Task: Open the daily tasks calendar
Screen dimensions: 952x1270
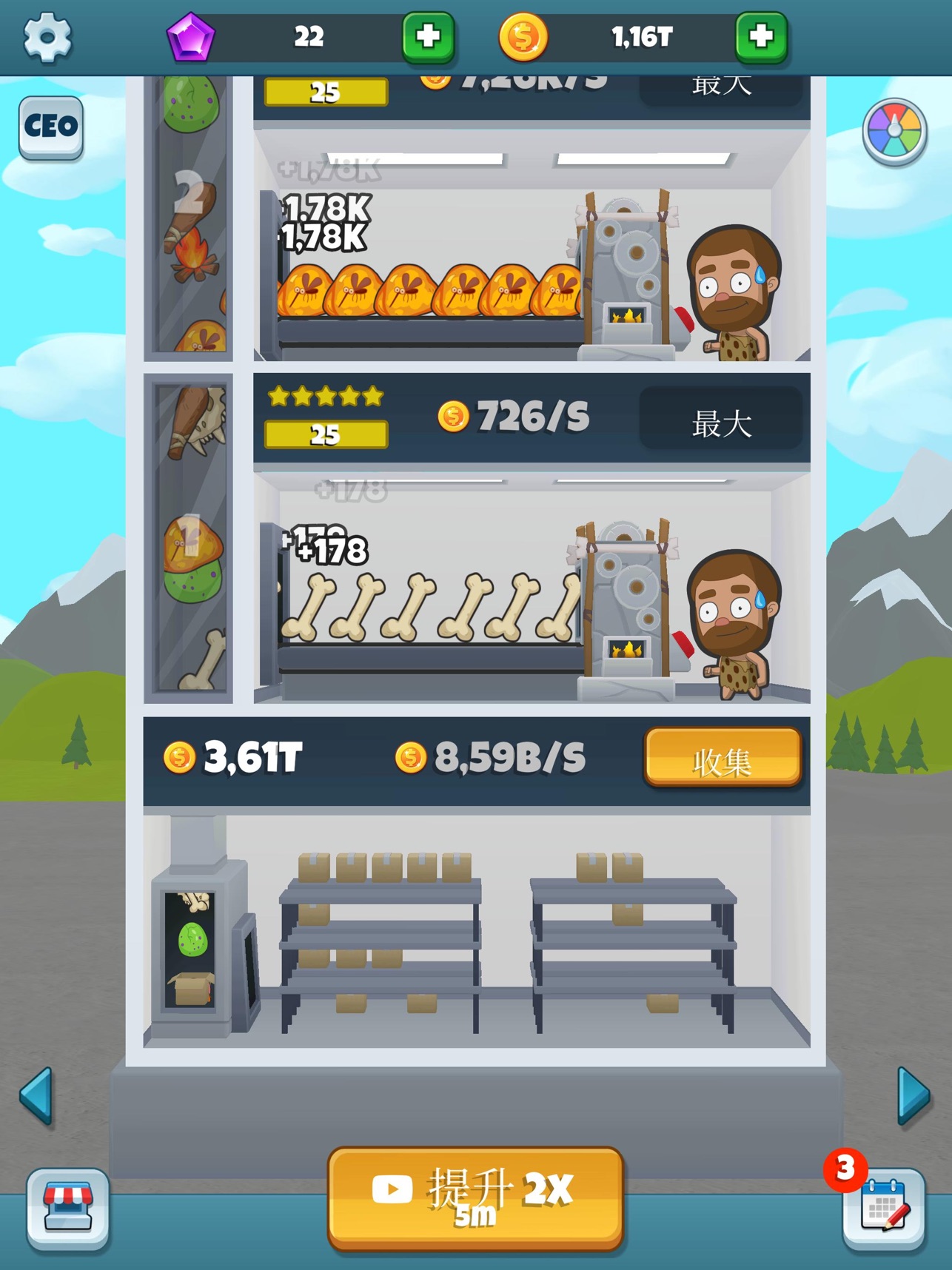Action: tap(883, 1208)
